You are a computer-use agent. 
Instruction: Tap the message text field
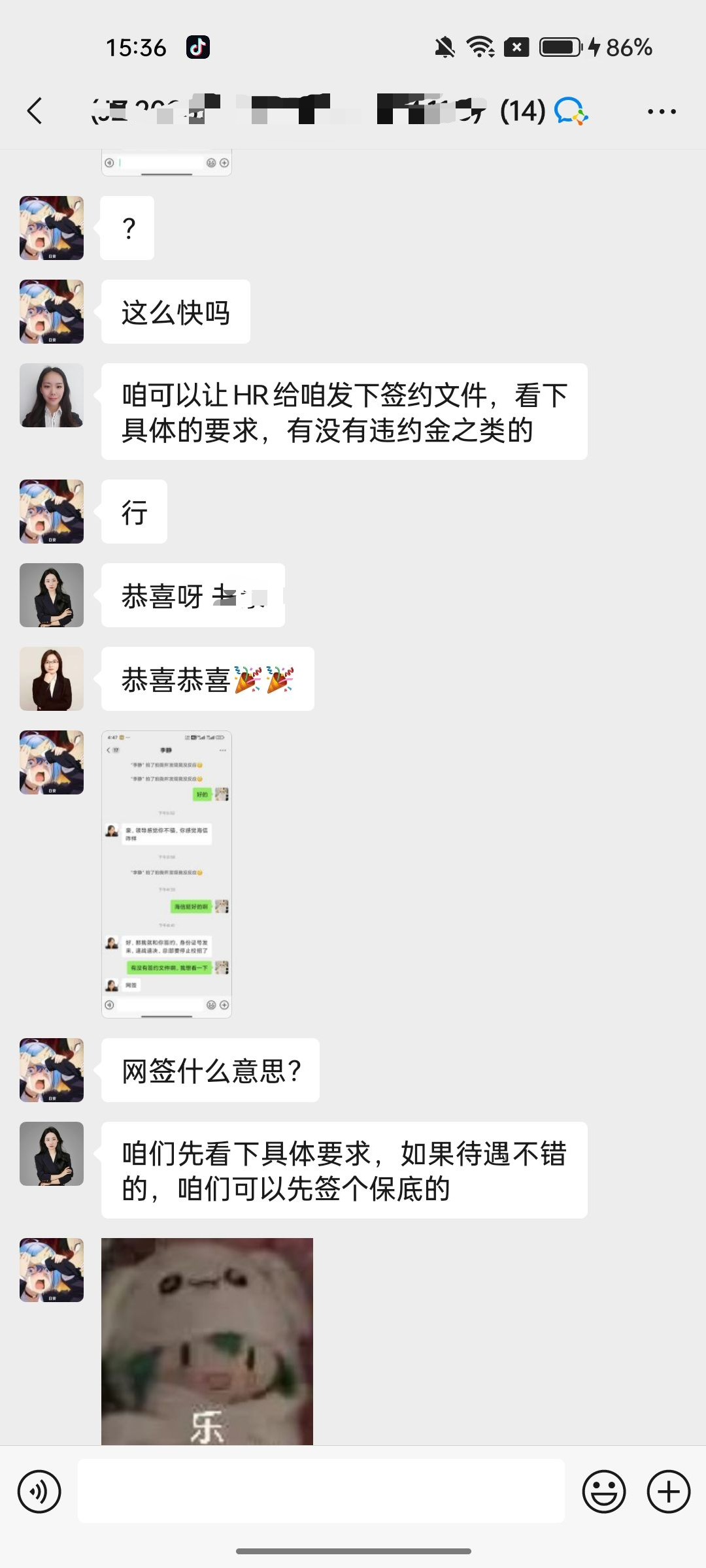point(320,1491)
